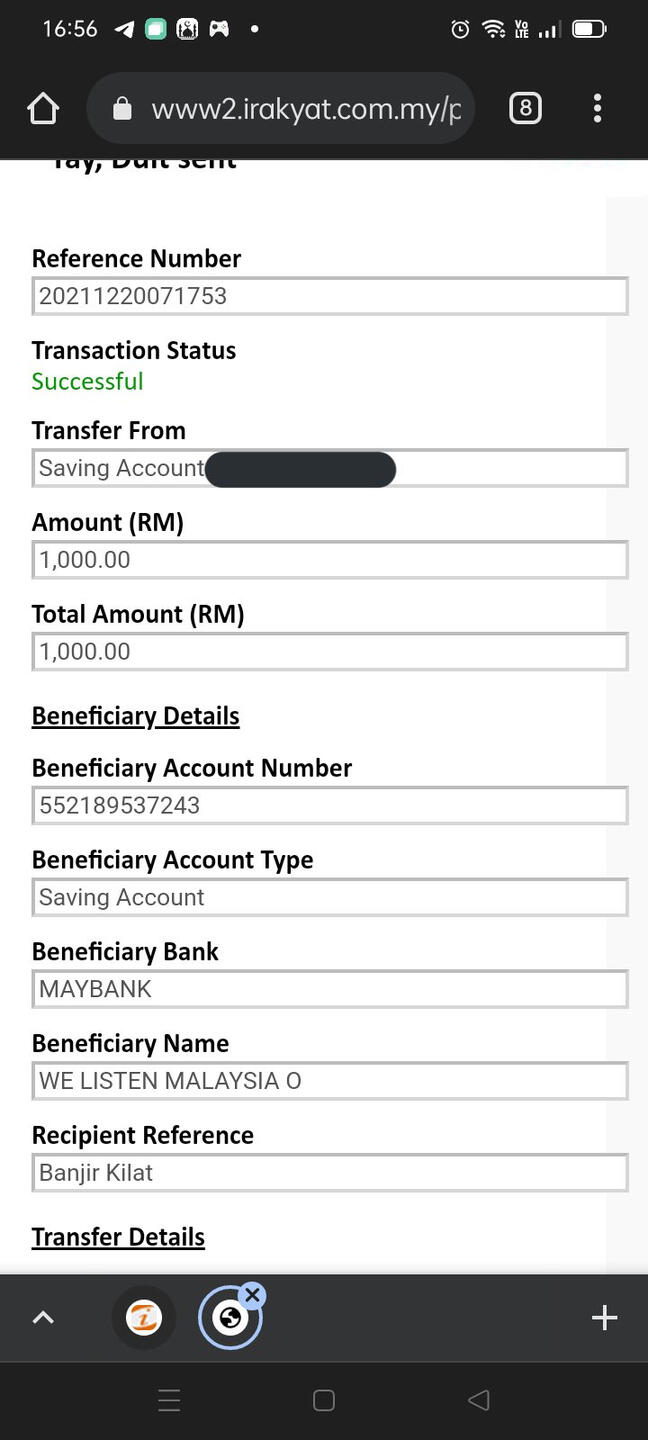Go back using the system back button
This screenshot has width=648, height=1440.
[479, 1401]
